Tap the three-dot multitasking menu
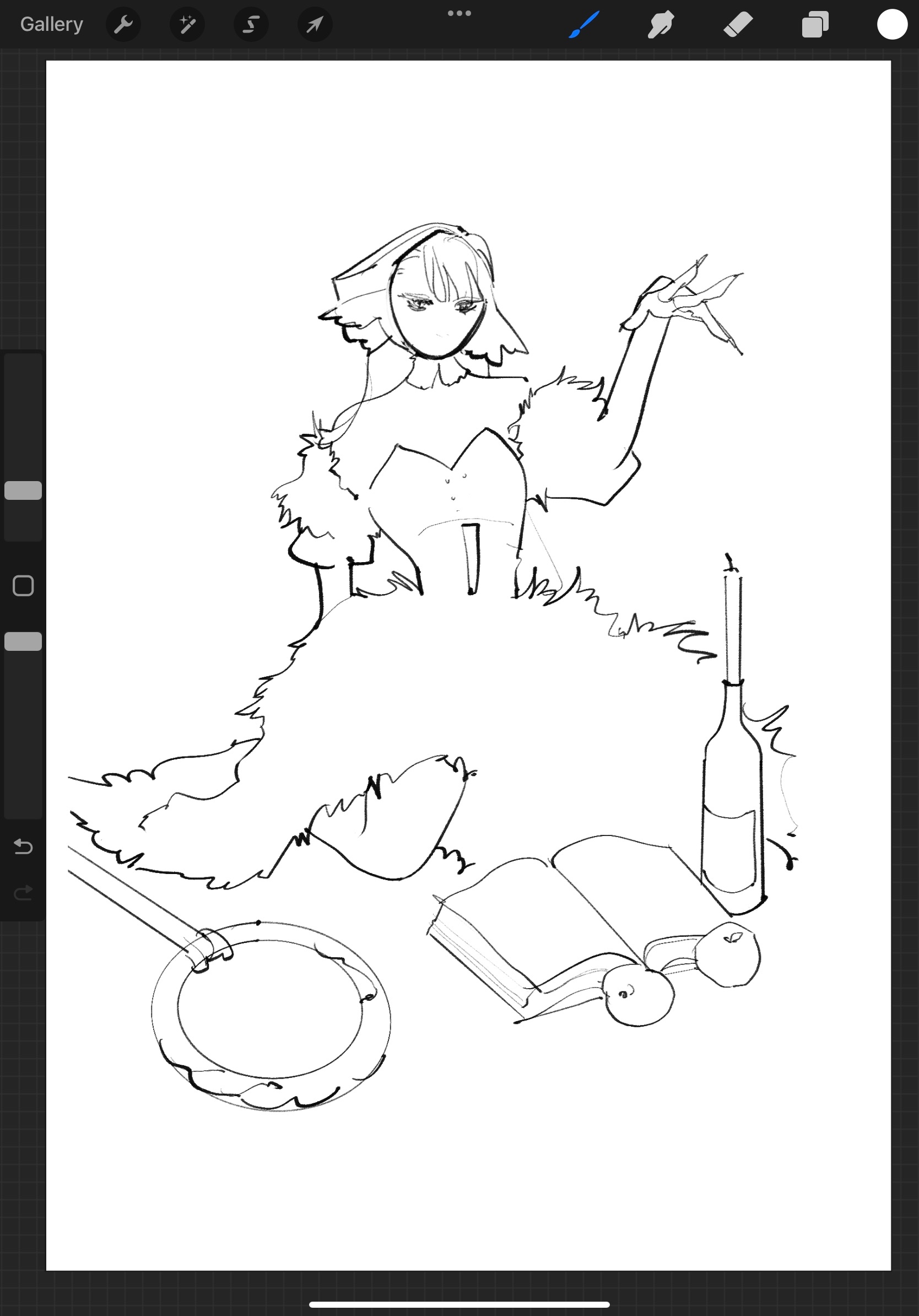The width and height of the screenshot is (919, 1316). tap(459, 13)
